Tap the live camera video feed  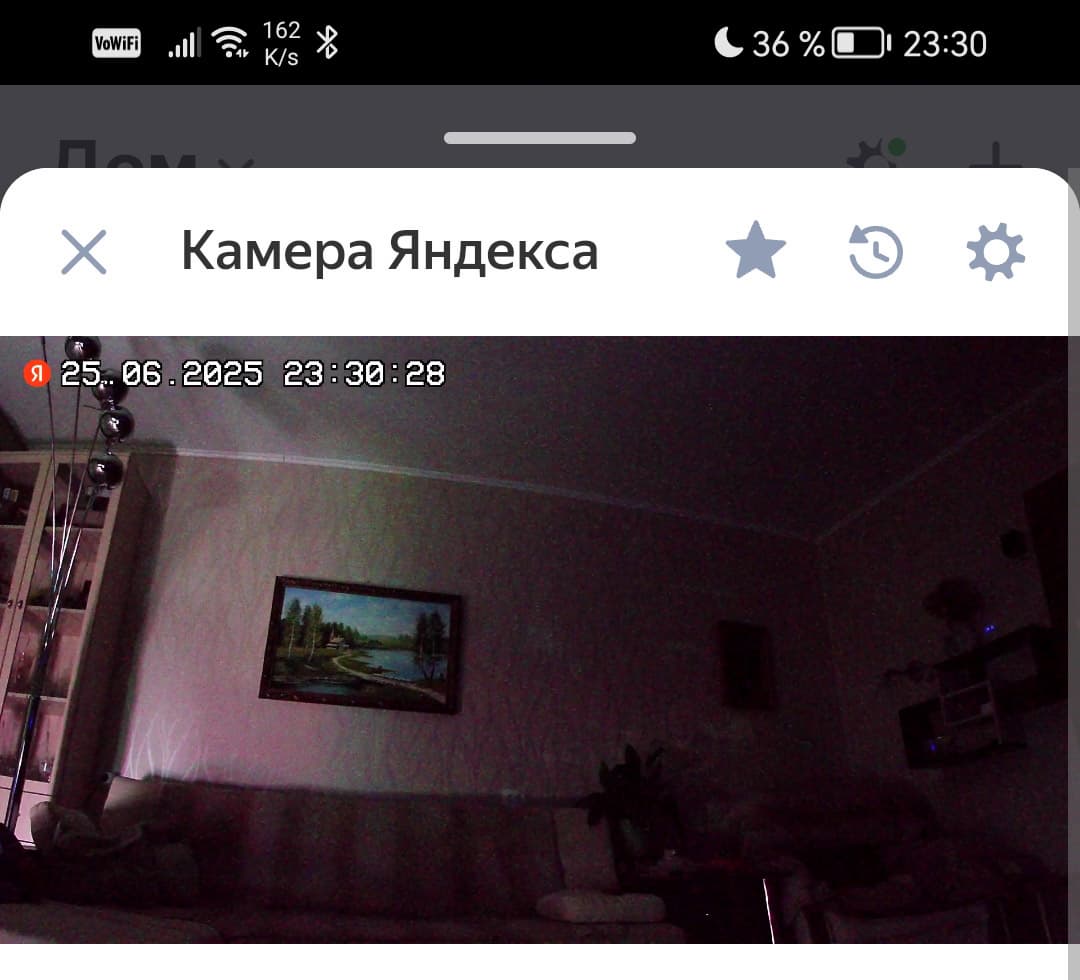[540, 640]
